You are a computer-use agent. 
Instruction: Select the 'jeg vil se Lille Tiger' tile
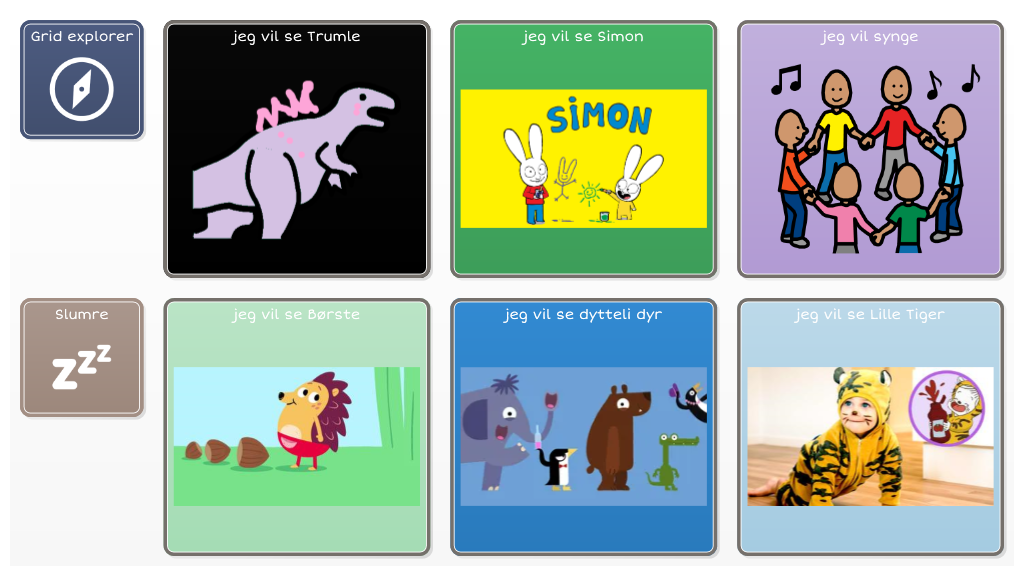tap(870, 427)
